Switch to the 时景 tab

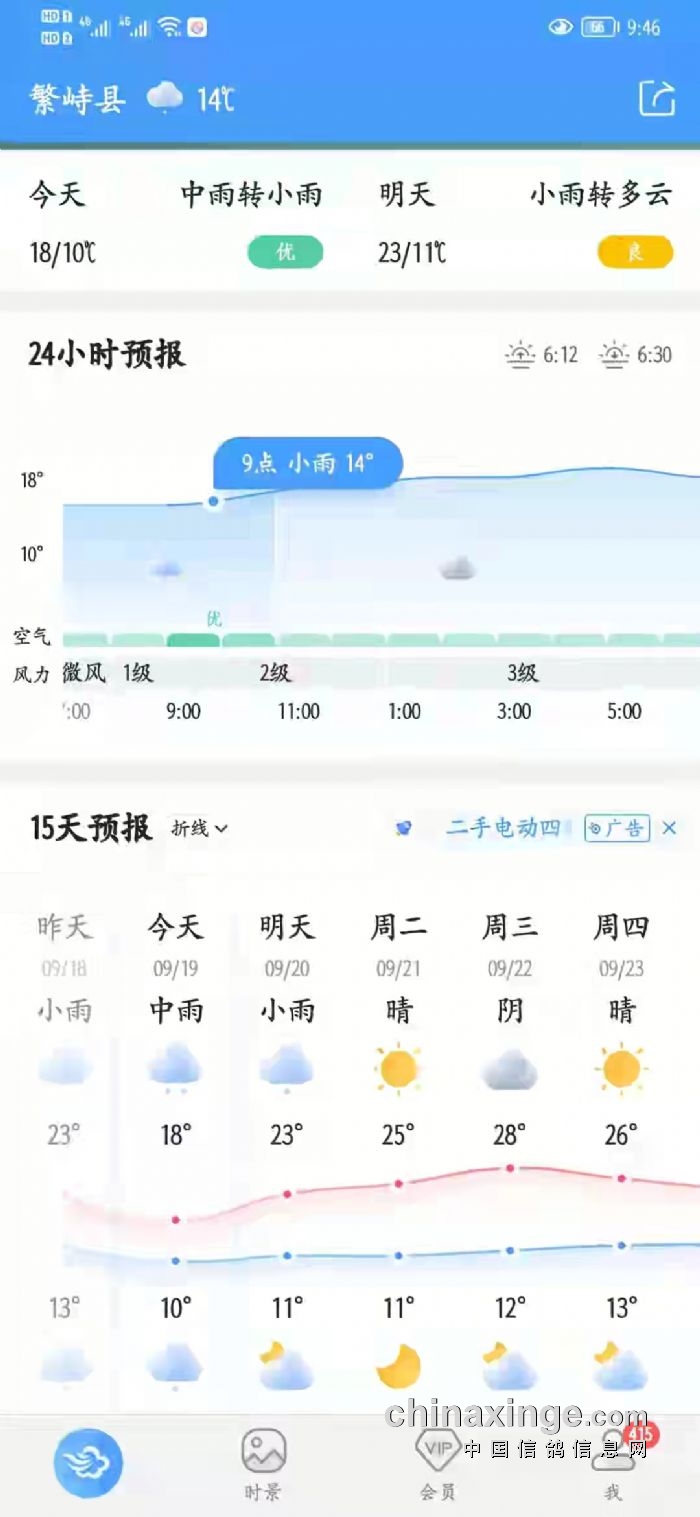pos(263,1465)
